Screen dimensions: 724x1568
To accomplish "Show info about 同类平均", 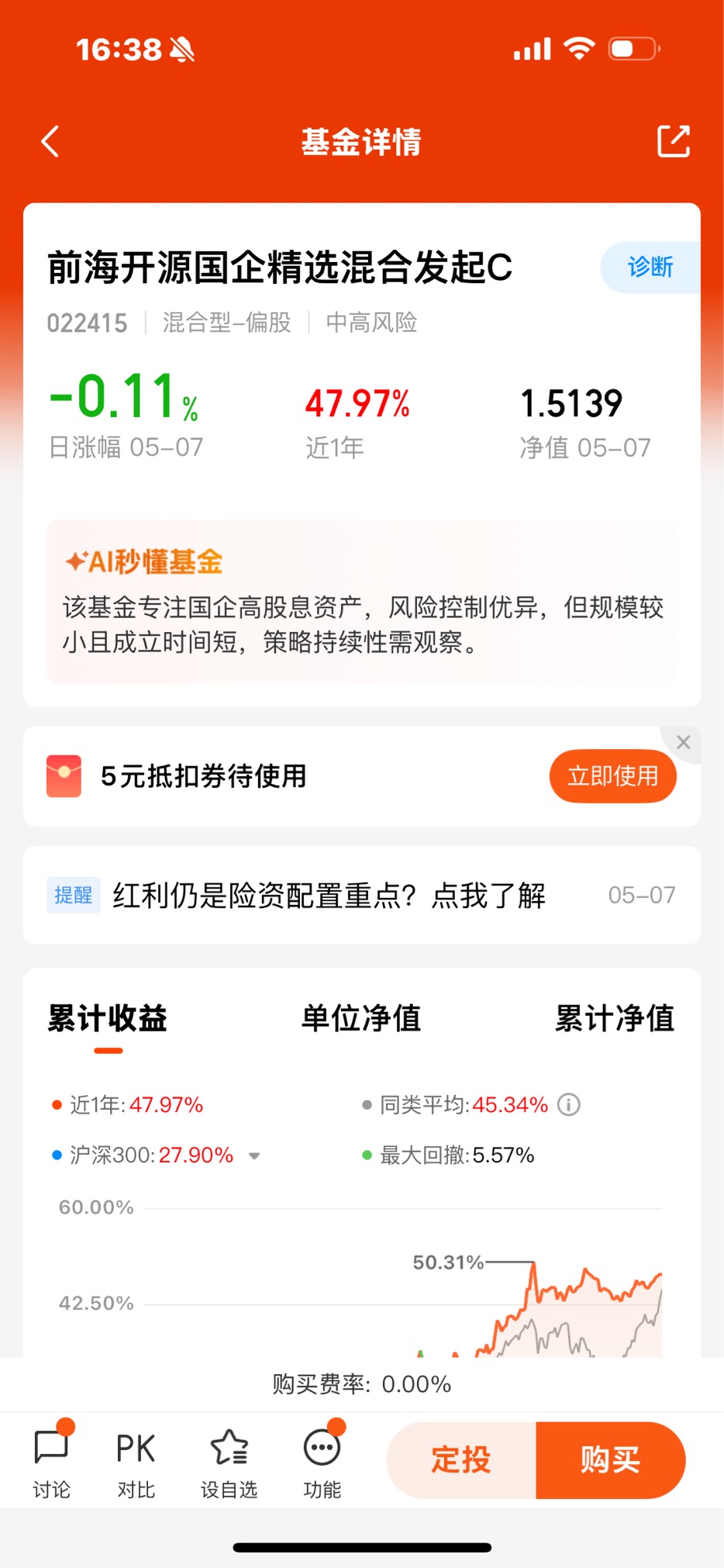I will click(569, 1104).
